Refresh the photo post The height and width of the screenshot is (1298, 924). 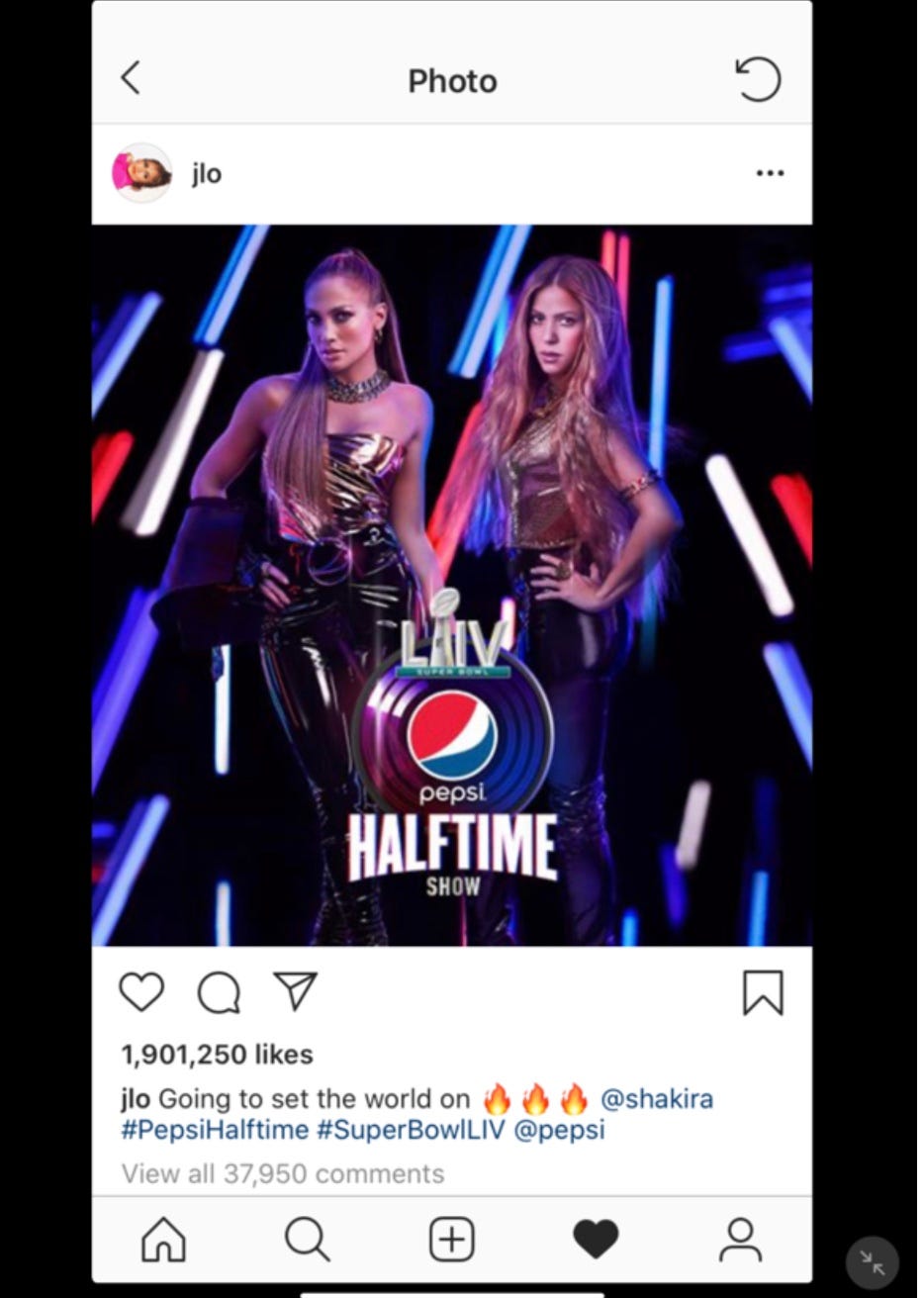click(759, 79)
